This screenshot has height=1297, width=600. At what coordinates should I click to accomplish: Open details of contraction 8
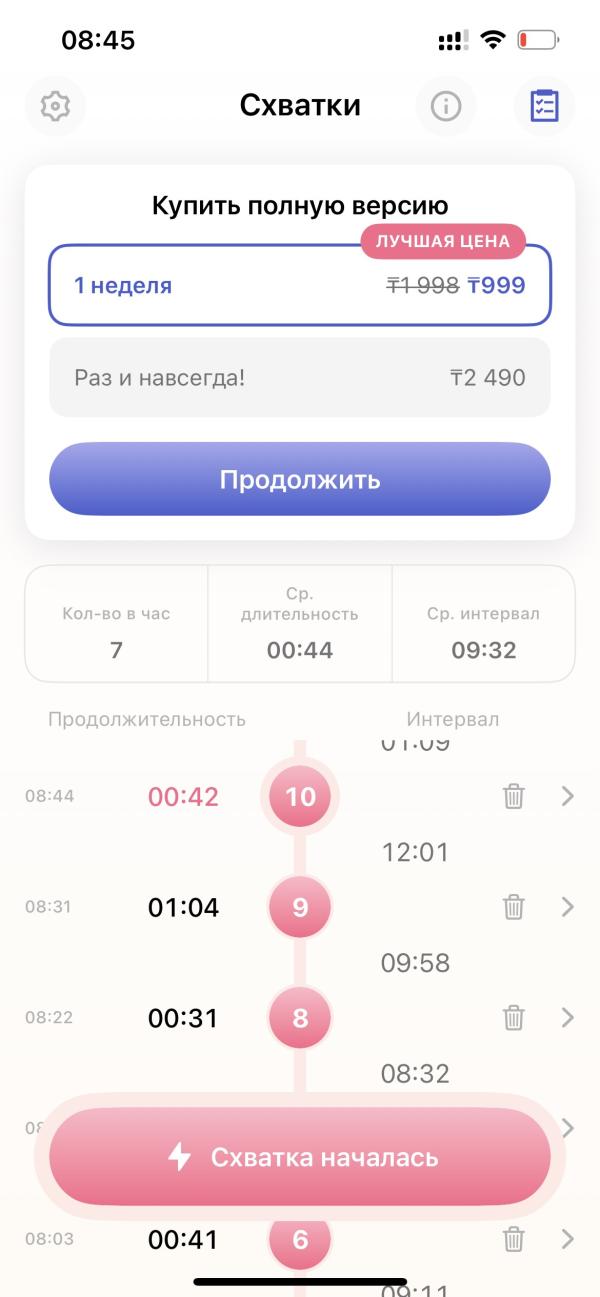[568, 1018]
